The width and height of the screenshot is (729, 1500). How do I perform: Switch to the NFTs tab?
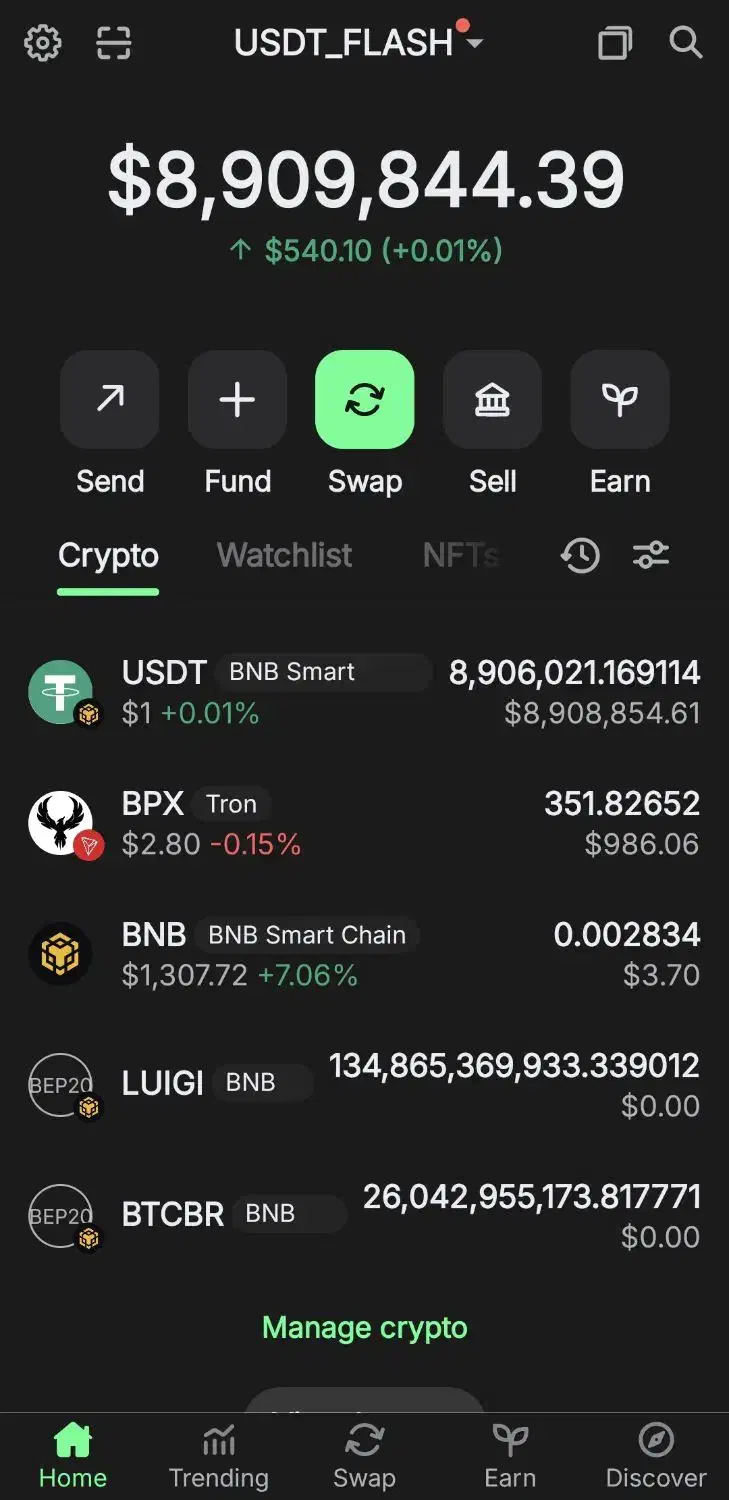[x=460, y=555]
